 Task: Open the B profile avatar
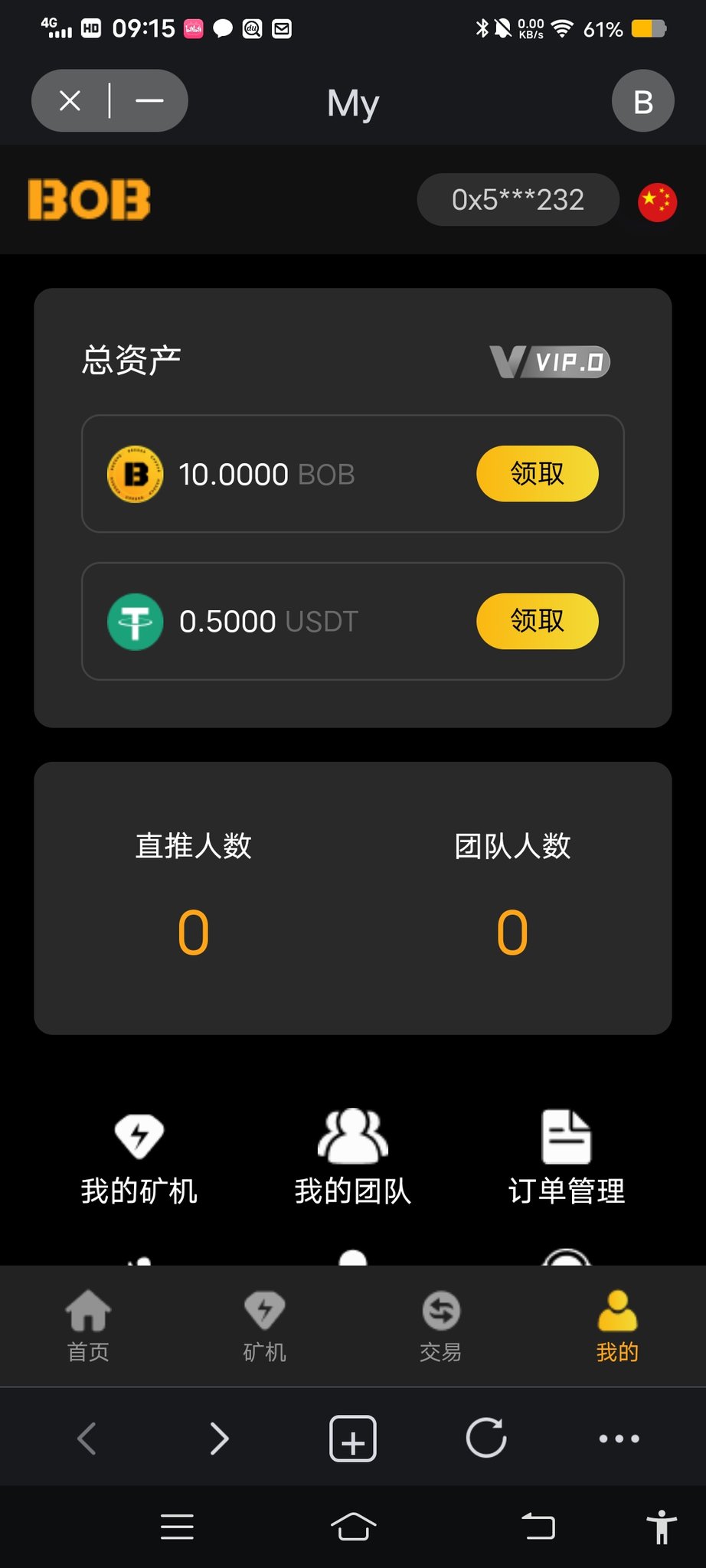click(x=642, y=101)
